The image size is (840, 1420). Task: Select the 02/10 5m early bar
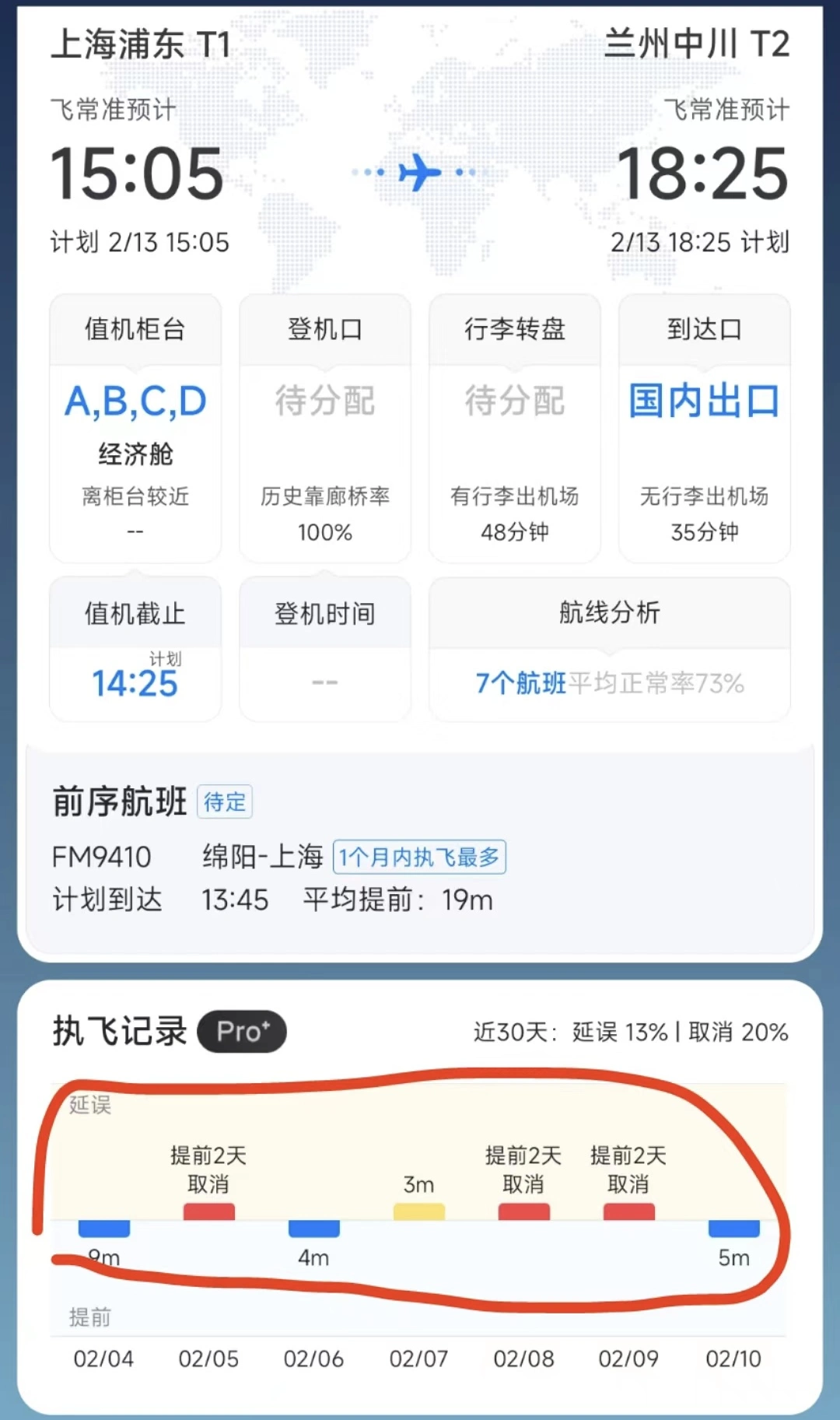[733, 1229]
